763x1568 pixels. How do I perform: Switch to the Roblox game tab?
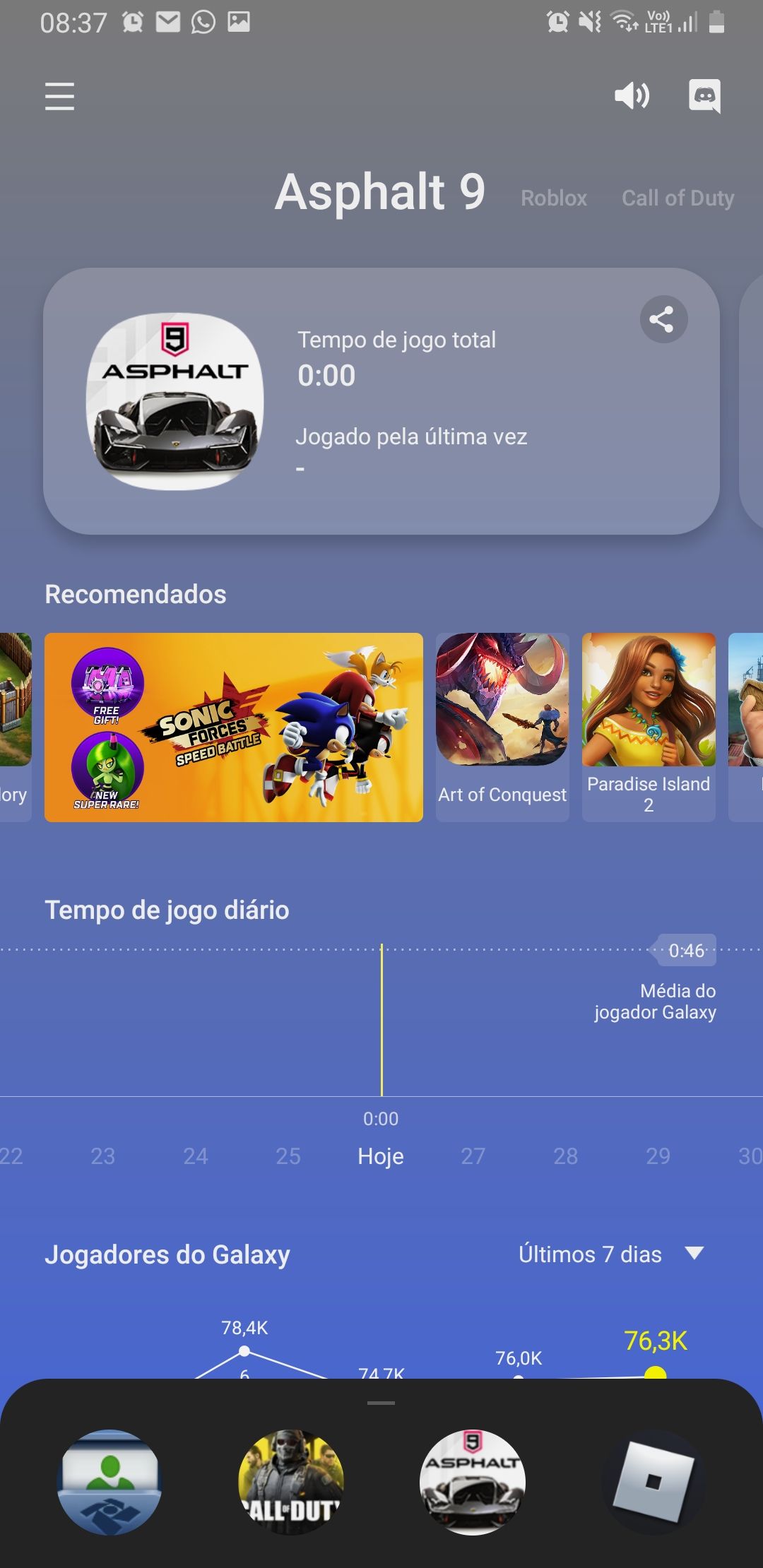[553, 198]
